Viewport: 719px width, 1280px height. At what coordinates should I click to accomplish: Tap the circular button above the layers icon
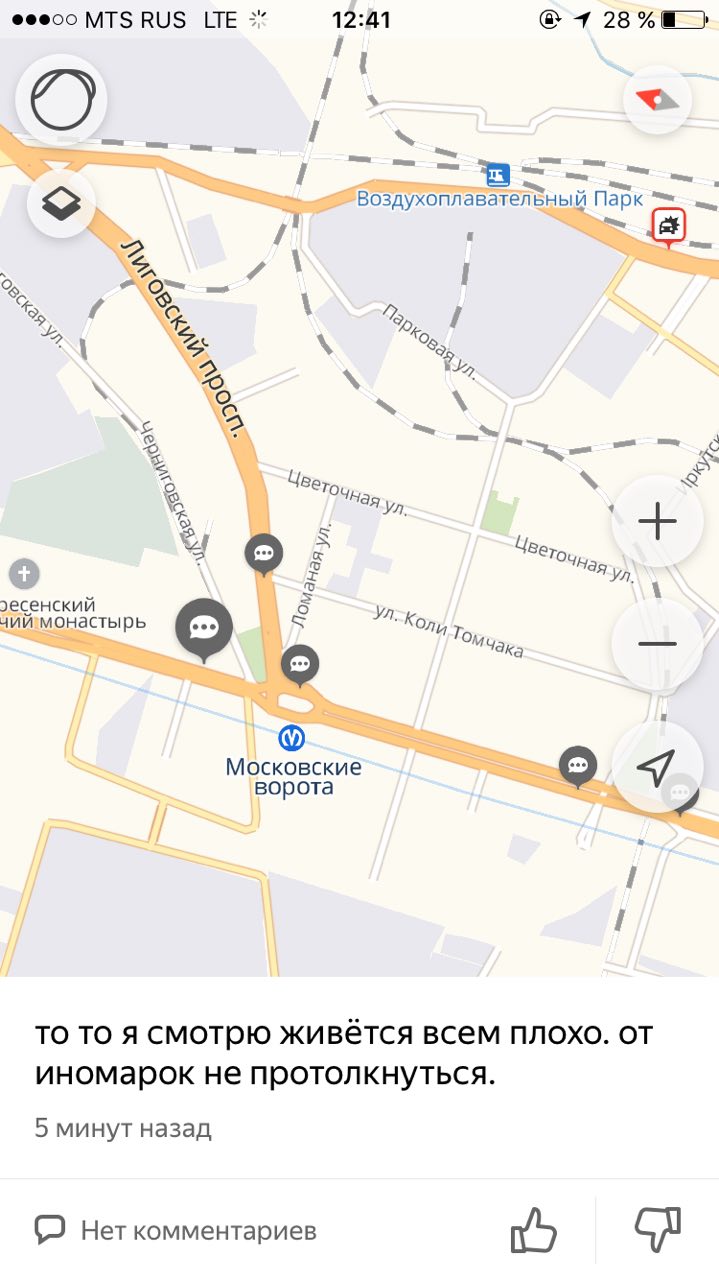coord(61,99)
